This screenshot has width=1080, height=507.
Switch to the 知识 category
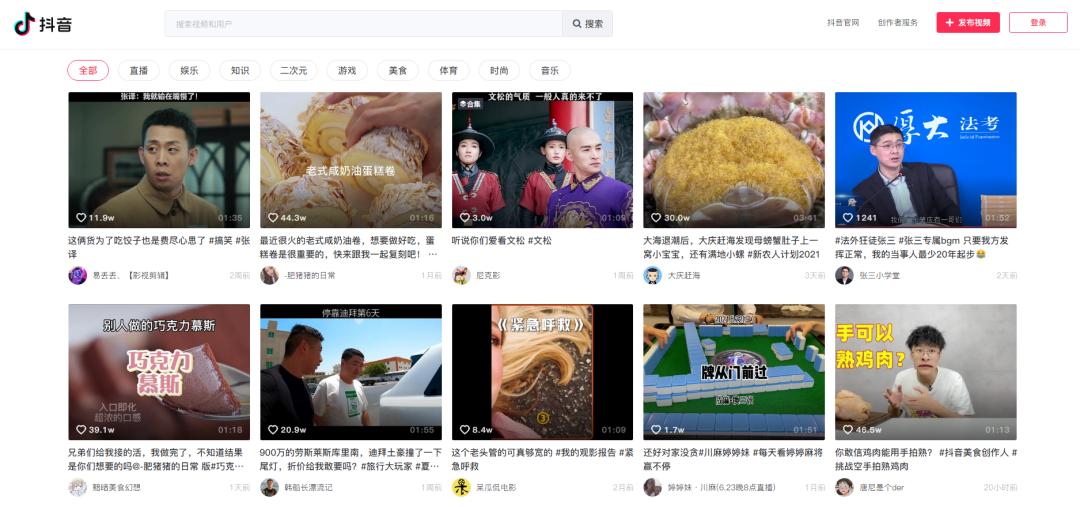(x=240, y=70)
